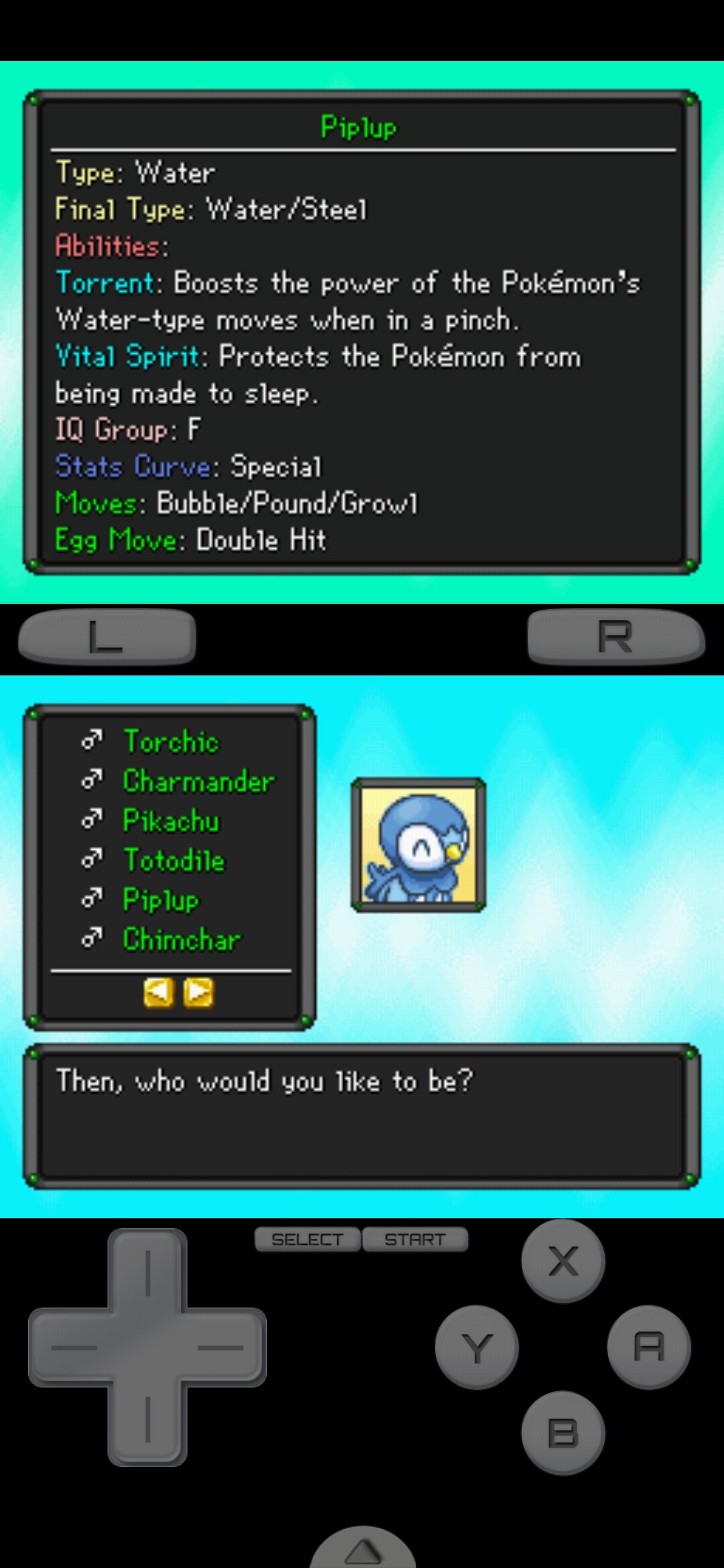The image size is (724, 1568).
Task: Tap the L shoulder button
Action: [107, 637]
